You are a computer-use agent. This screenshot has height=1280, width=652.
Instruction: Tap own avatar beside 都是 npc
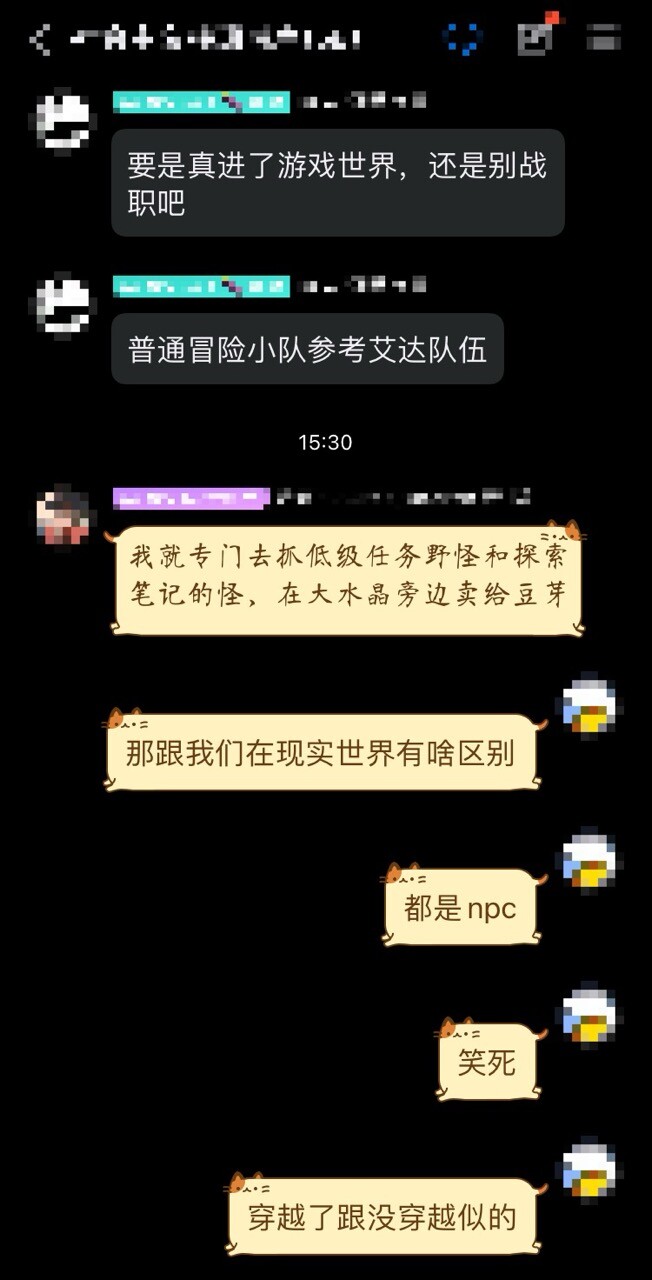pos(588,860)
